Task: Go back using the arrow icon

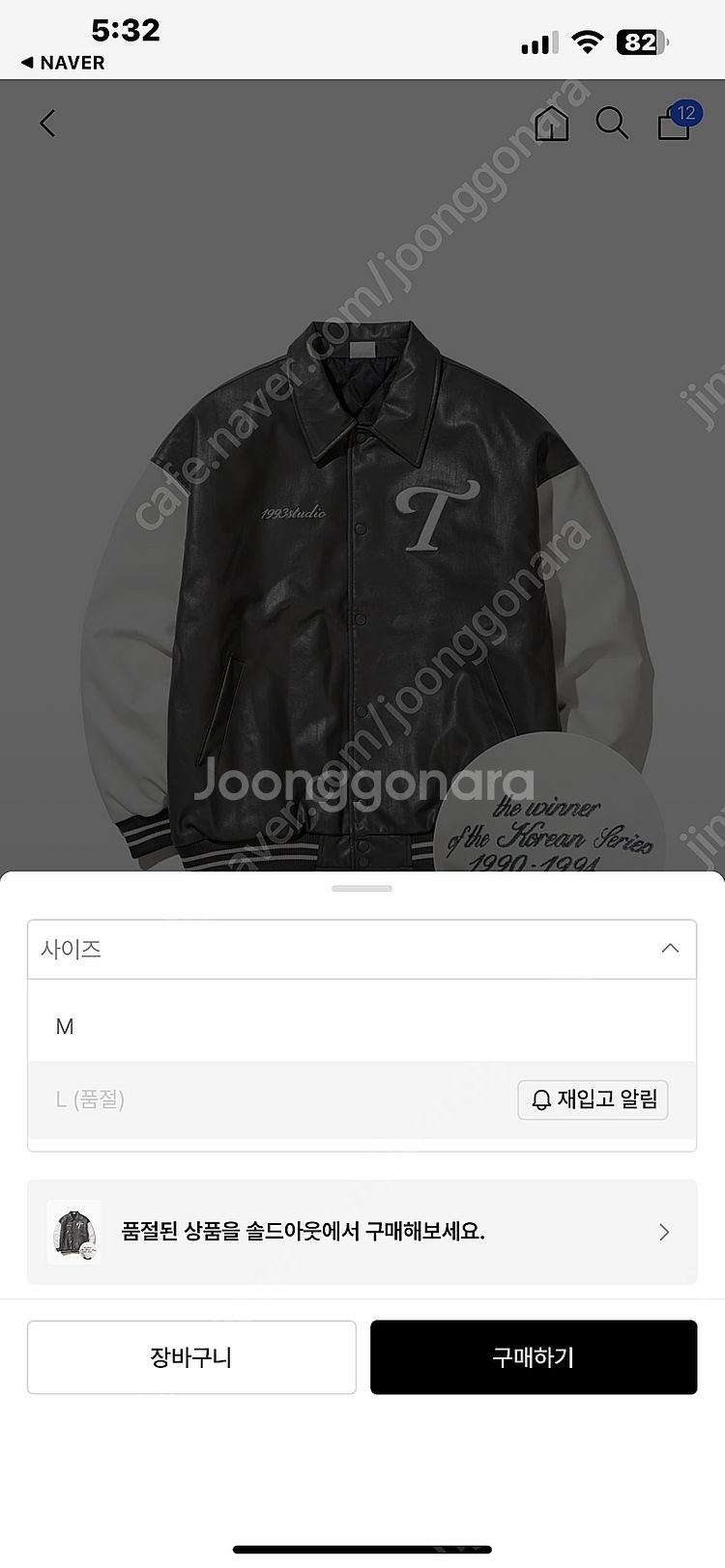Action: tap(47, 123)
